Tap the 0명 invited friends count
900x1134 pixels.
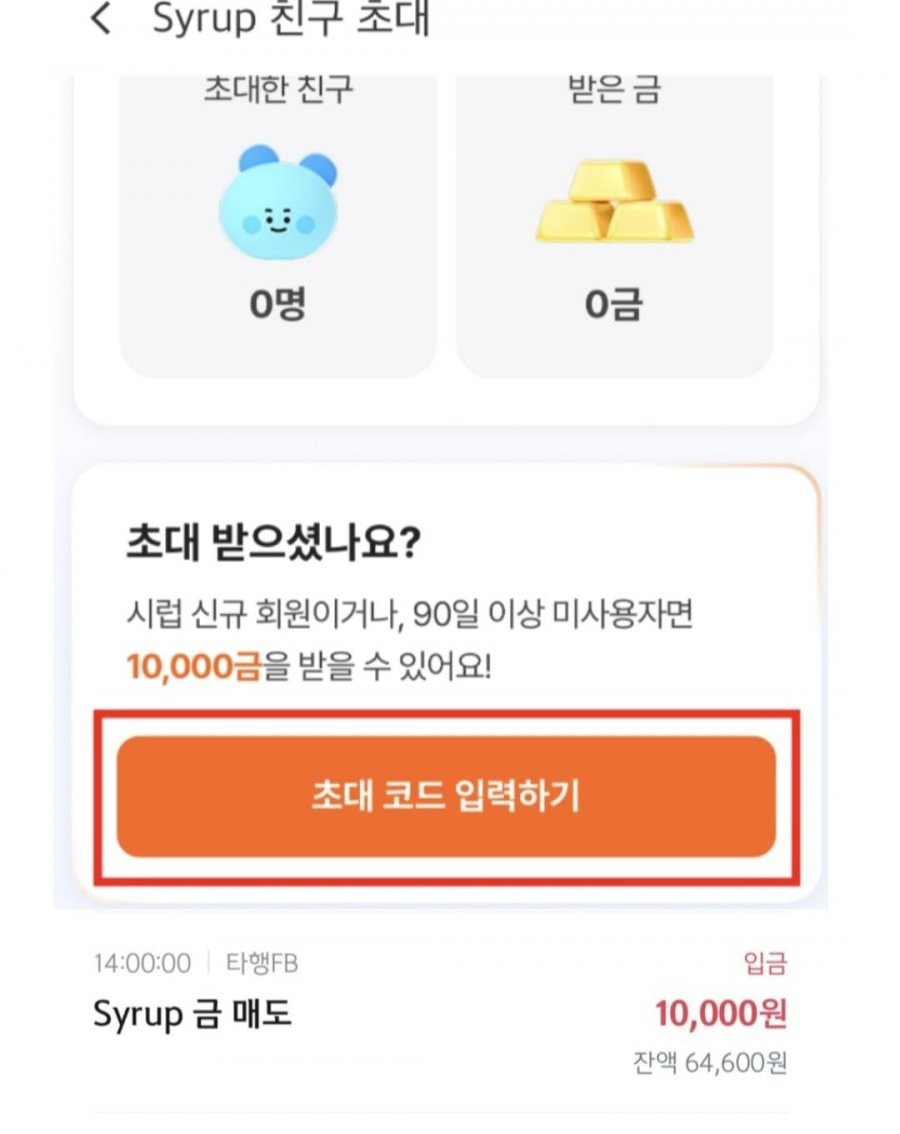point(277,302)
